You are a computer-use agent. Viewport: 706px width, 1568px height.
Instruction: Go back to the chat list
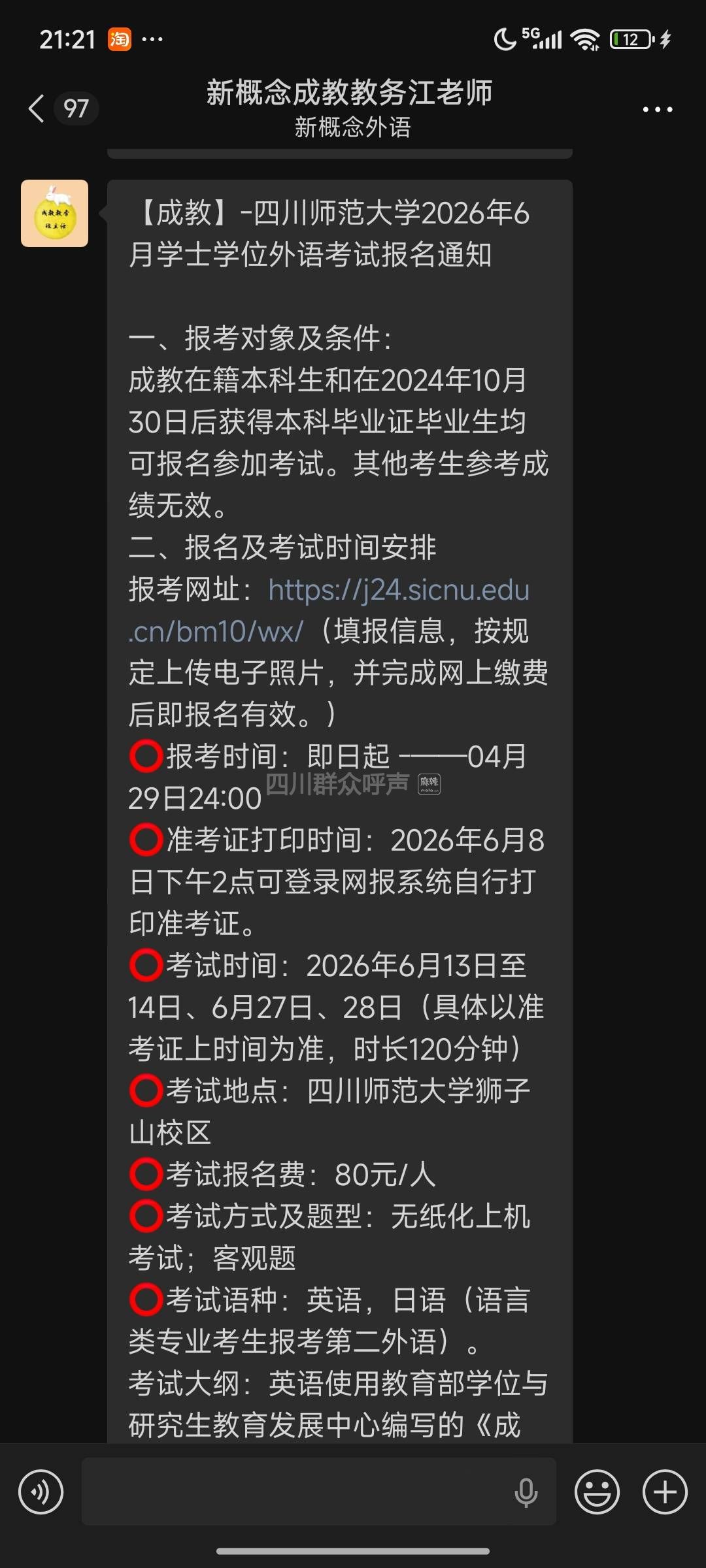(x=37, y=108)
